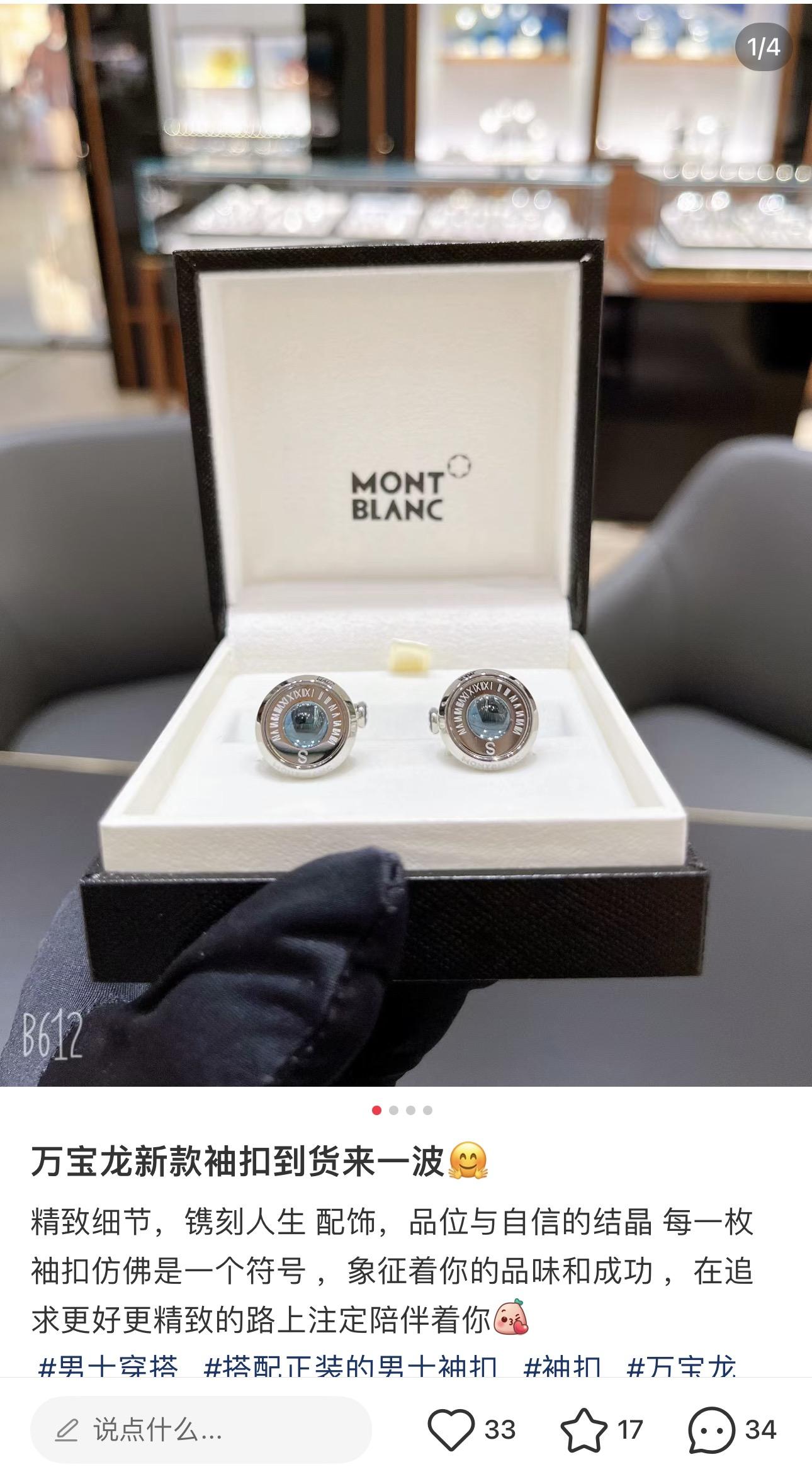
Task: Open the #搭配正装的男士袖扣 hashtag
Action: 351,1368
